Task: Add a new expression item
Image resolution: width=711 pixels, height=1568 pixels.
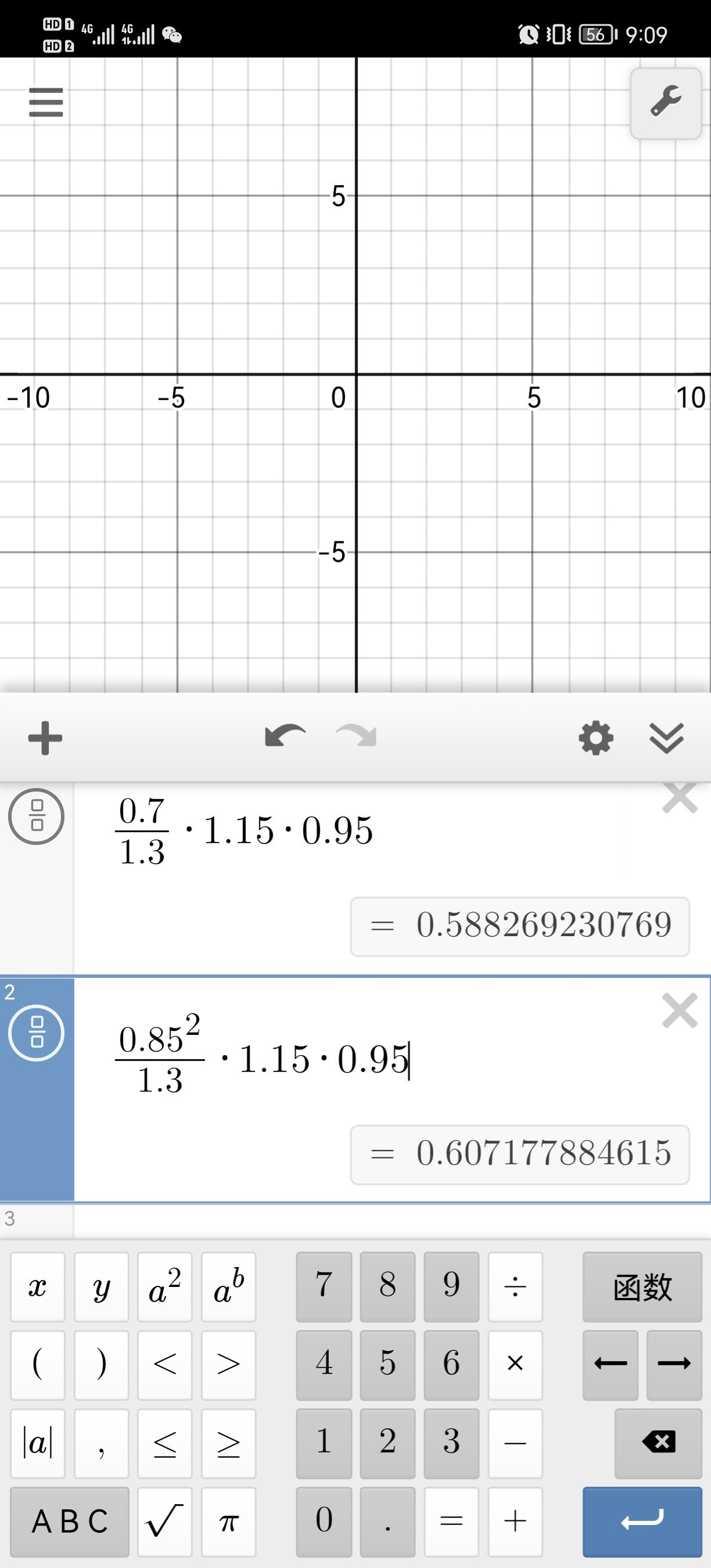Action: click(45, 738)
